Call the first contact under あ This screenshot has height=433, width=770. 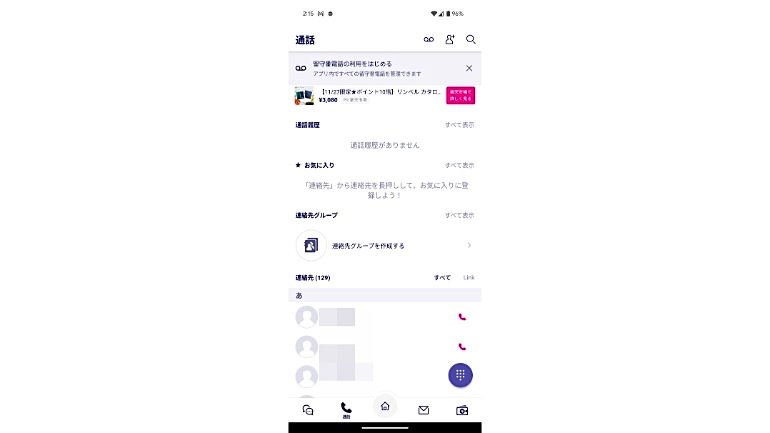(x=462, y=317)
